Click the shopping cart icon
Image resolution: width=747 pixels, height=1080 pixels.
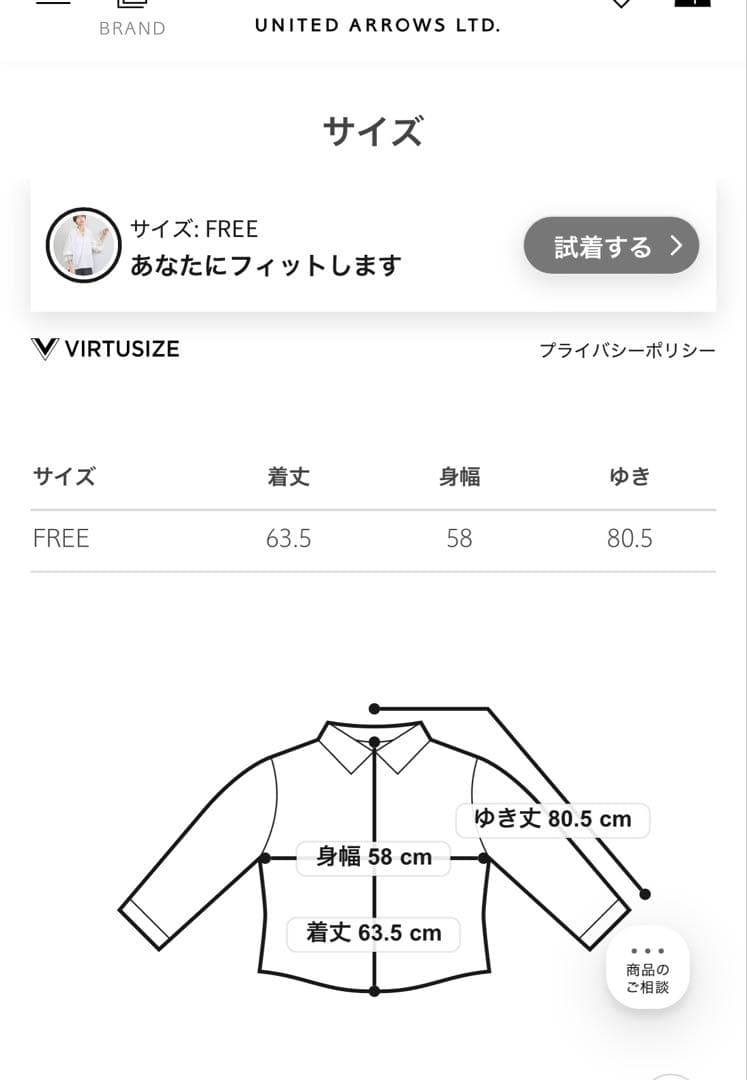[x=693, y=5]
